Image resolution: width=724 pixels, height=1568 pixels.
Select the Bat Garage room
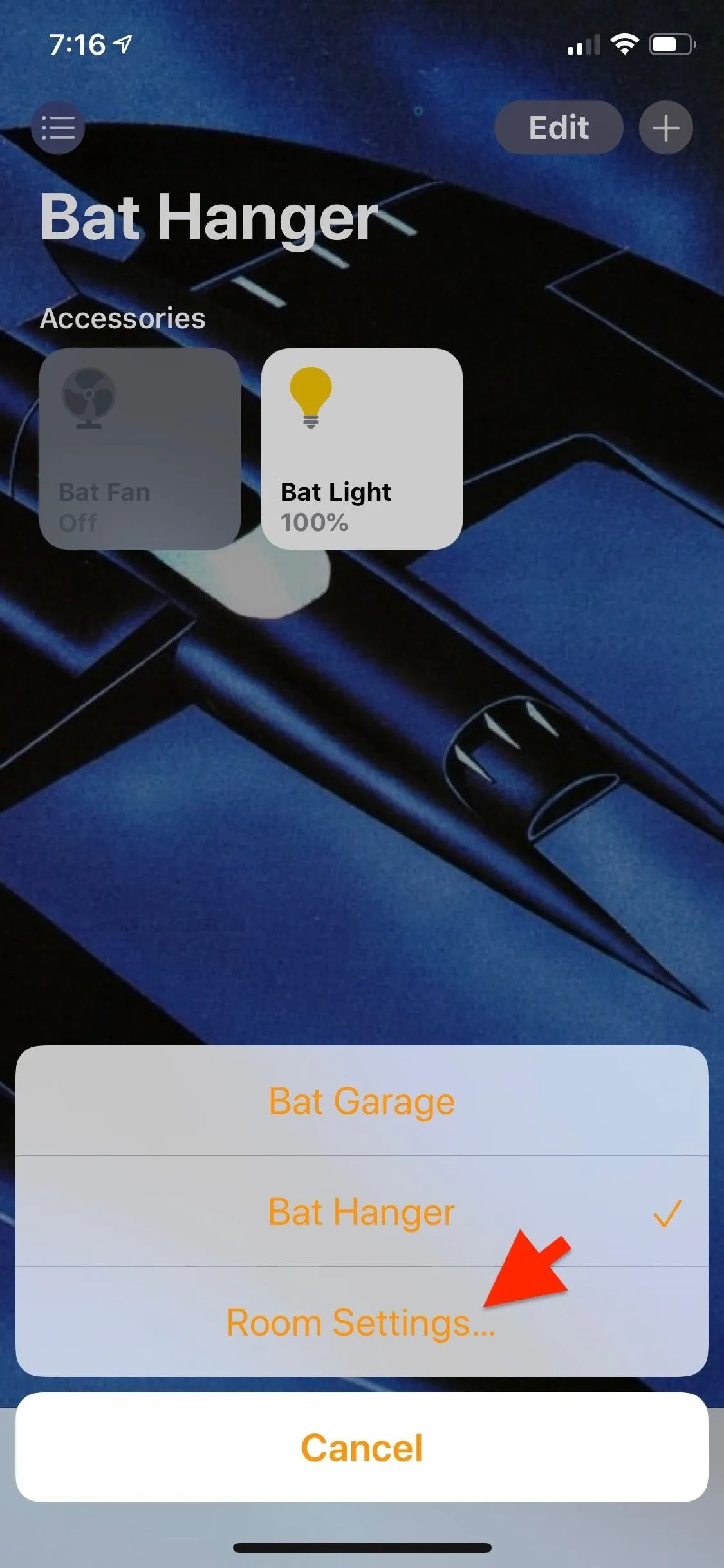pos(362,1101)
